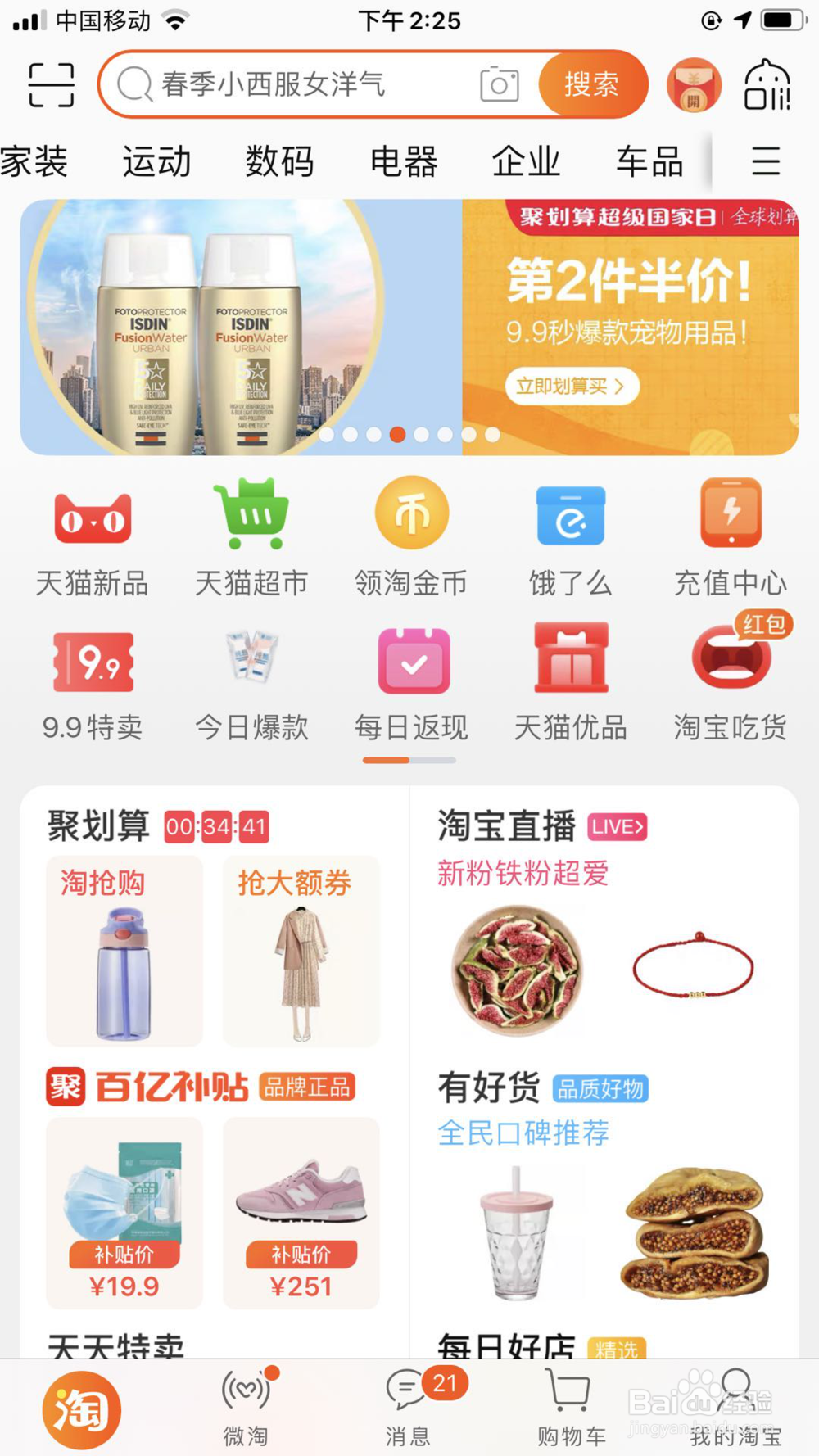This screenshot has width=819, height=1456.
Task: Expand the category overflow hamburger menu
Action: pyautogui.click(x=765, y=161)
